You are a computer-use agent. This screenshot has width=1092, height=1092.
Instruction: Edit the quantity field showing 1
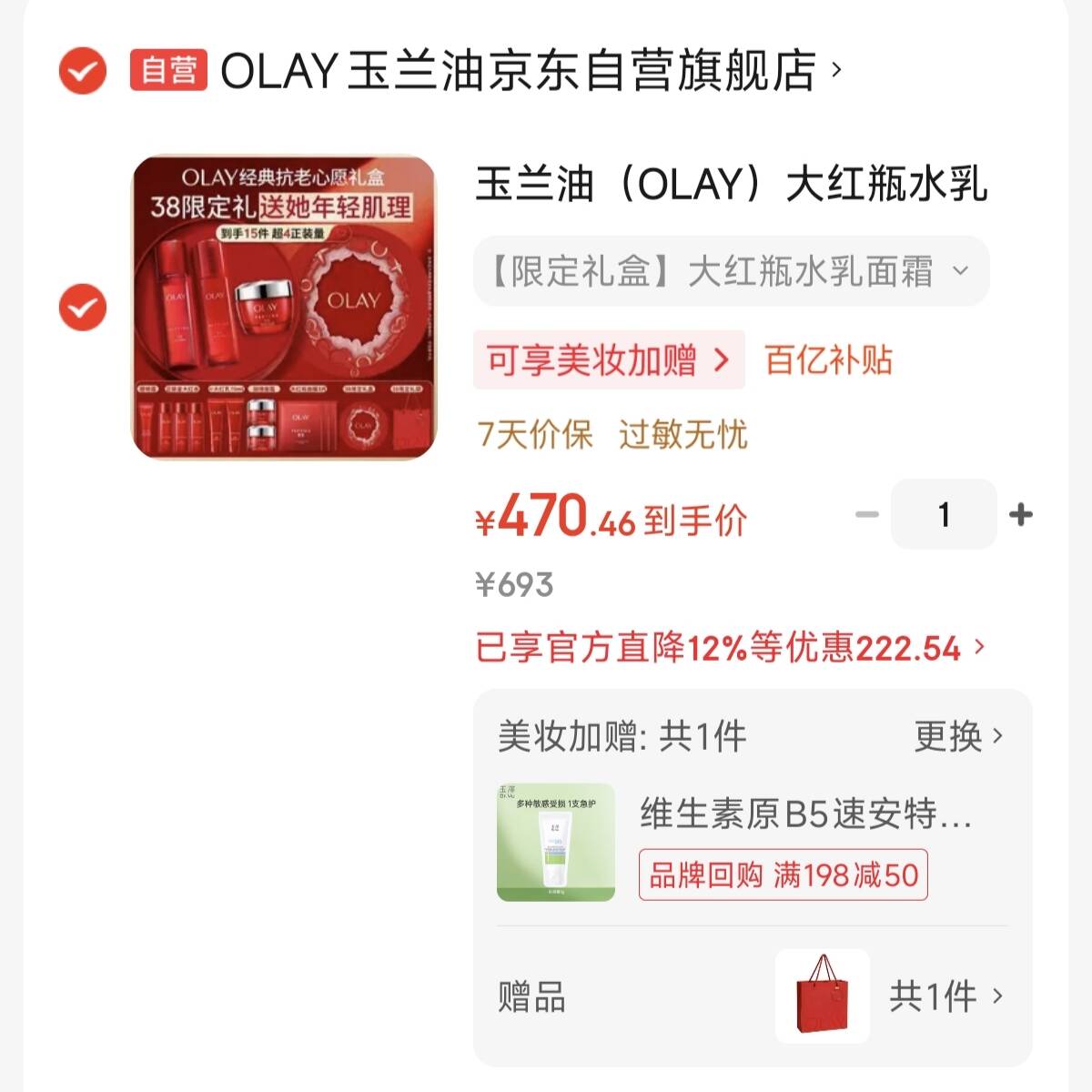(944, 515)
